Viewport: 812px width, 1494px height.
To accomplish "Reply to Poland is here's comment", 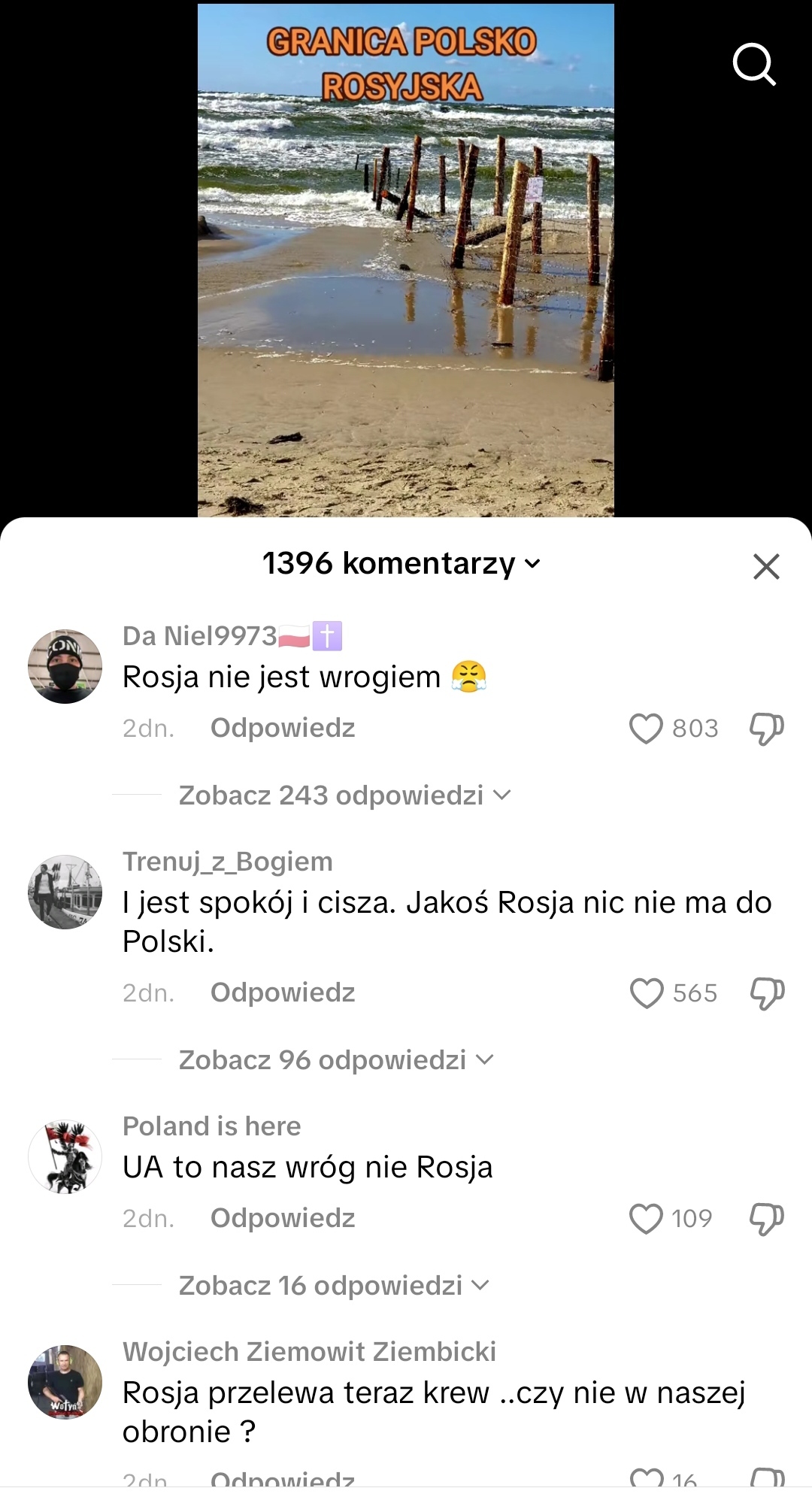I will 283,1218.
